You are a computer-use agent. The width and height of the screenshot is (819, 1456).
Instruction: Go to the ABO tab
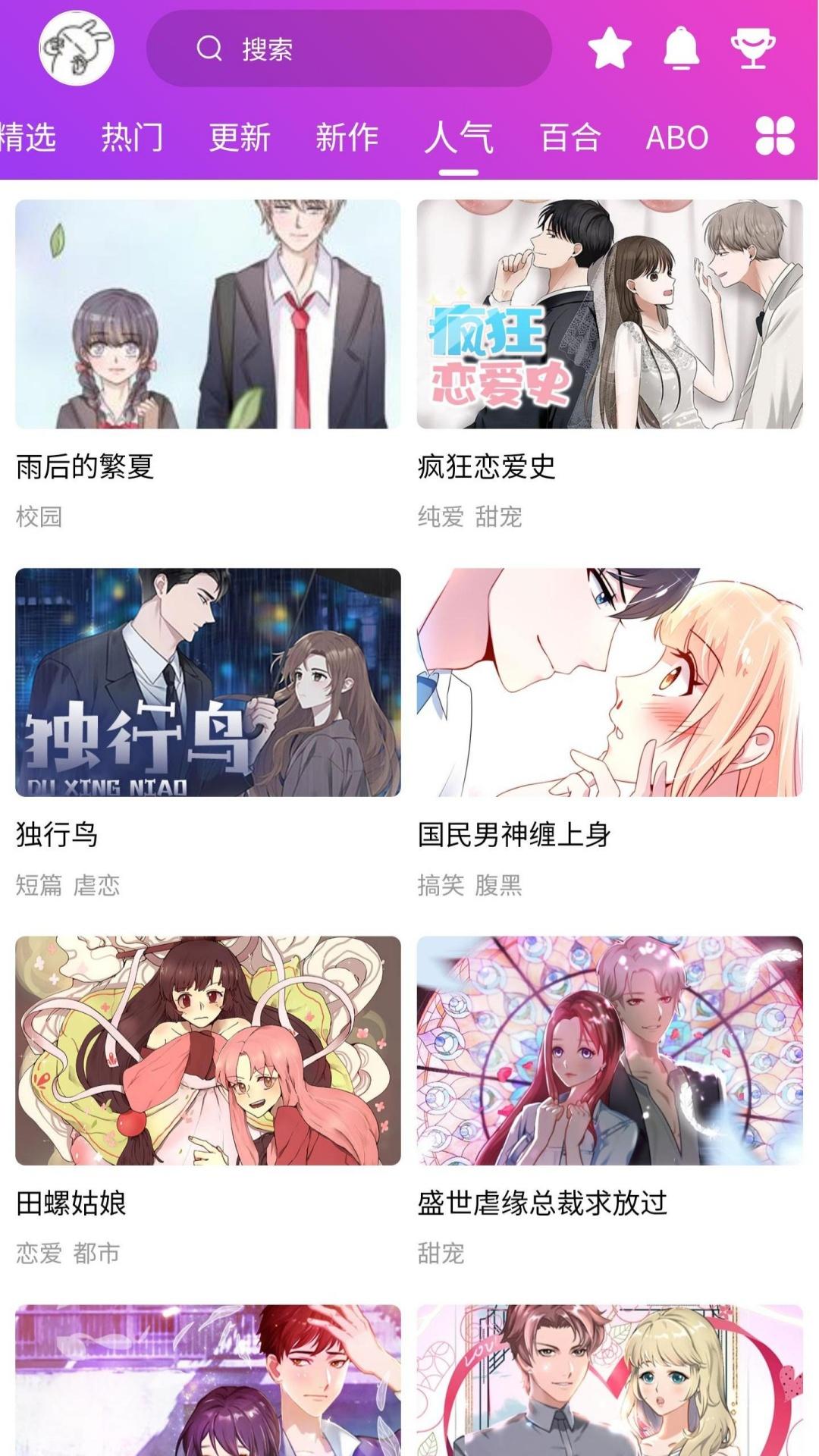point(676,137)
